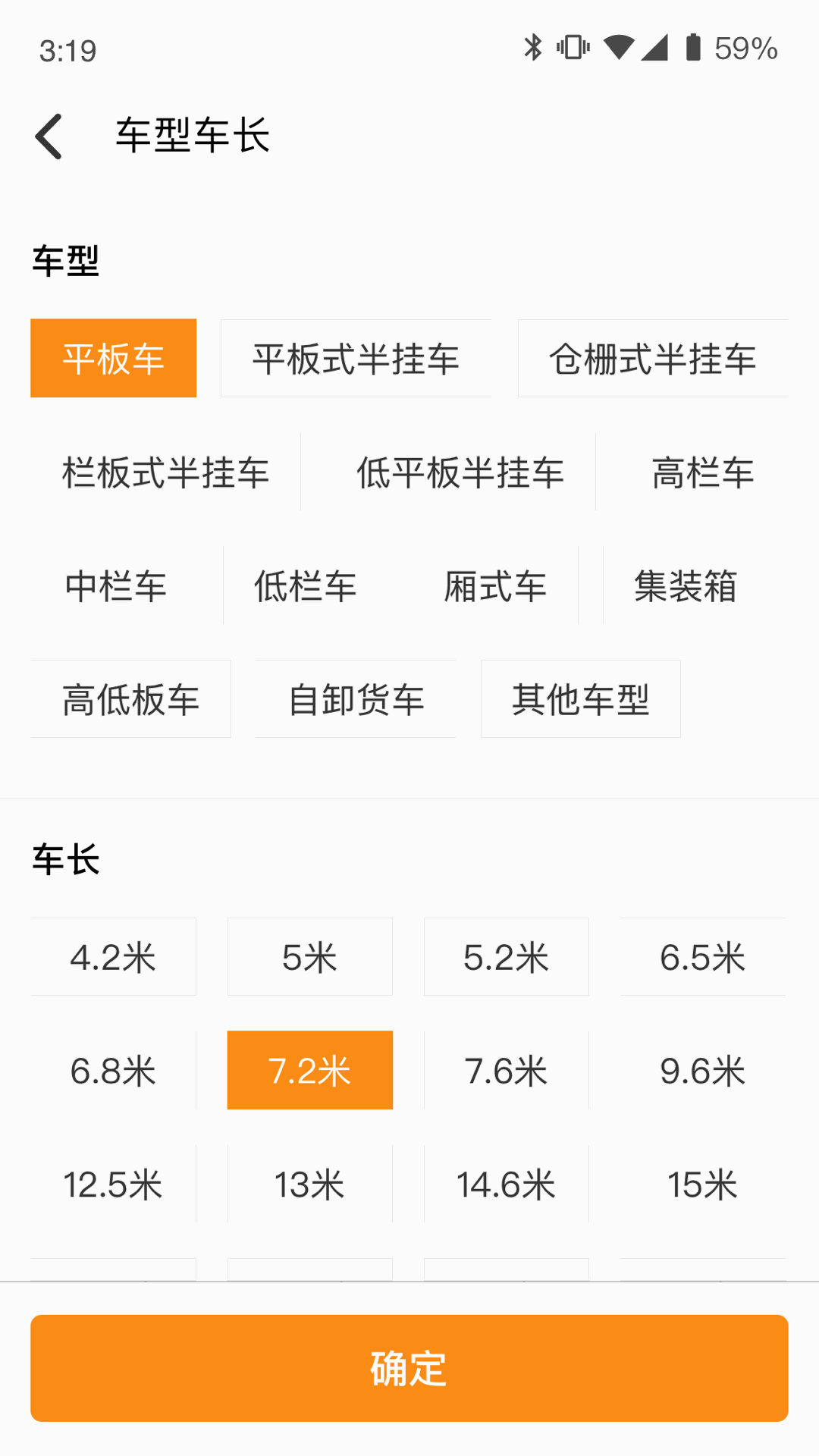
Task: Pick 13米 vehicle length
Action: (309, 1184)
